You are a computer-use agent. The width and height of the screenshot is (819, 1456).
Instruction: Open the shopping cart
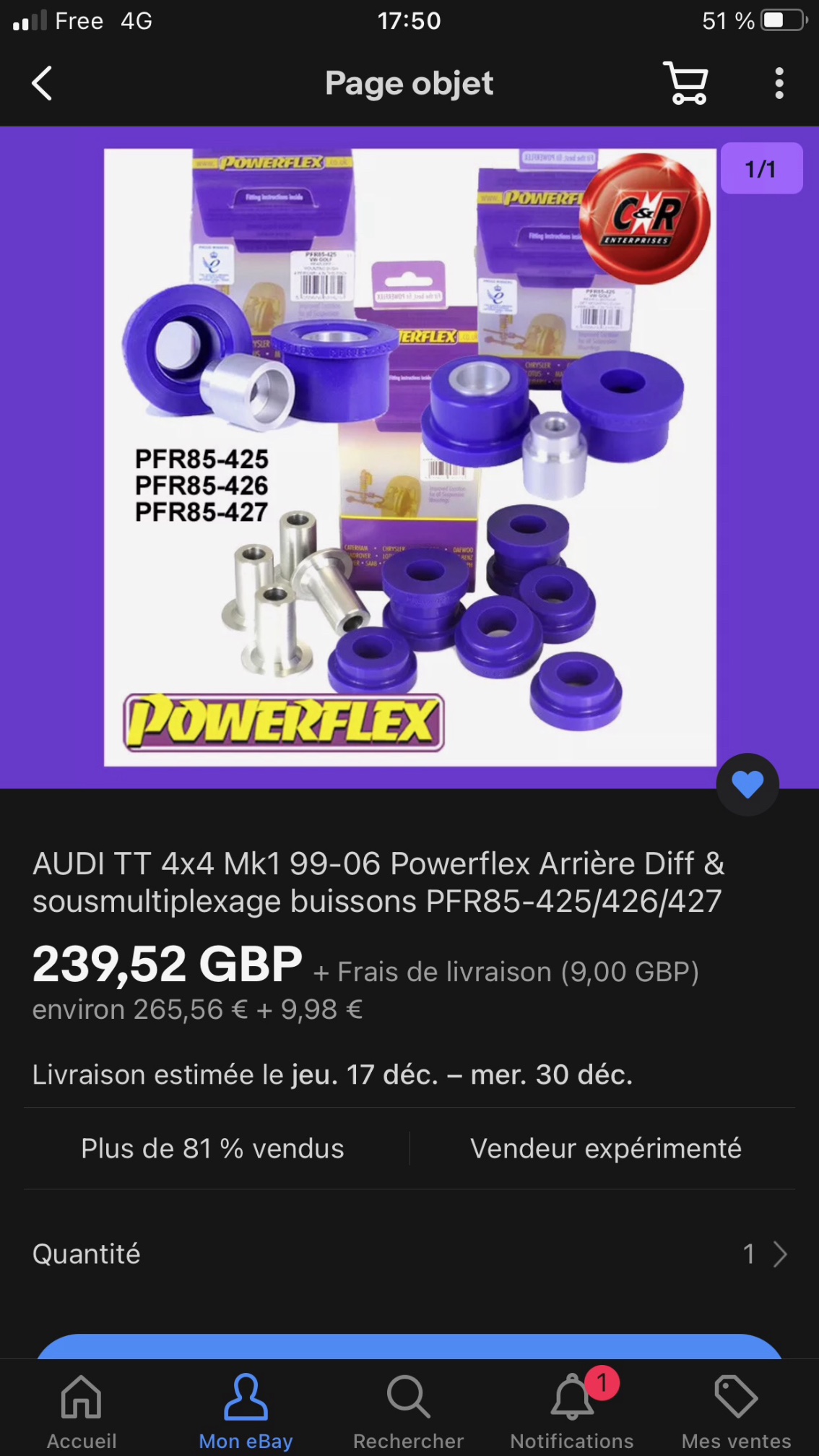pyautogui.click(x=685, y=83)
